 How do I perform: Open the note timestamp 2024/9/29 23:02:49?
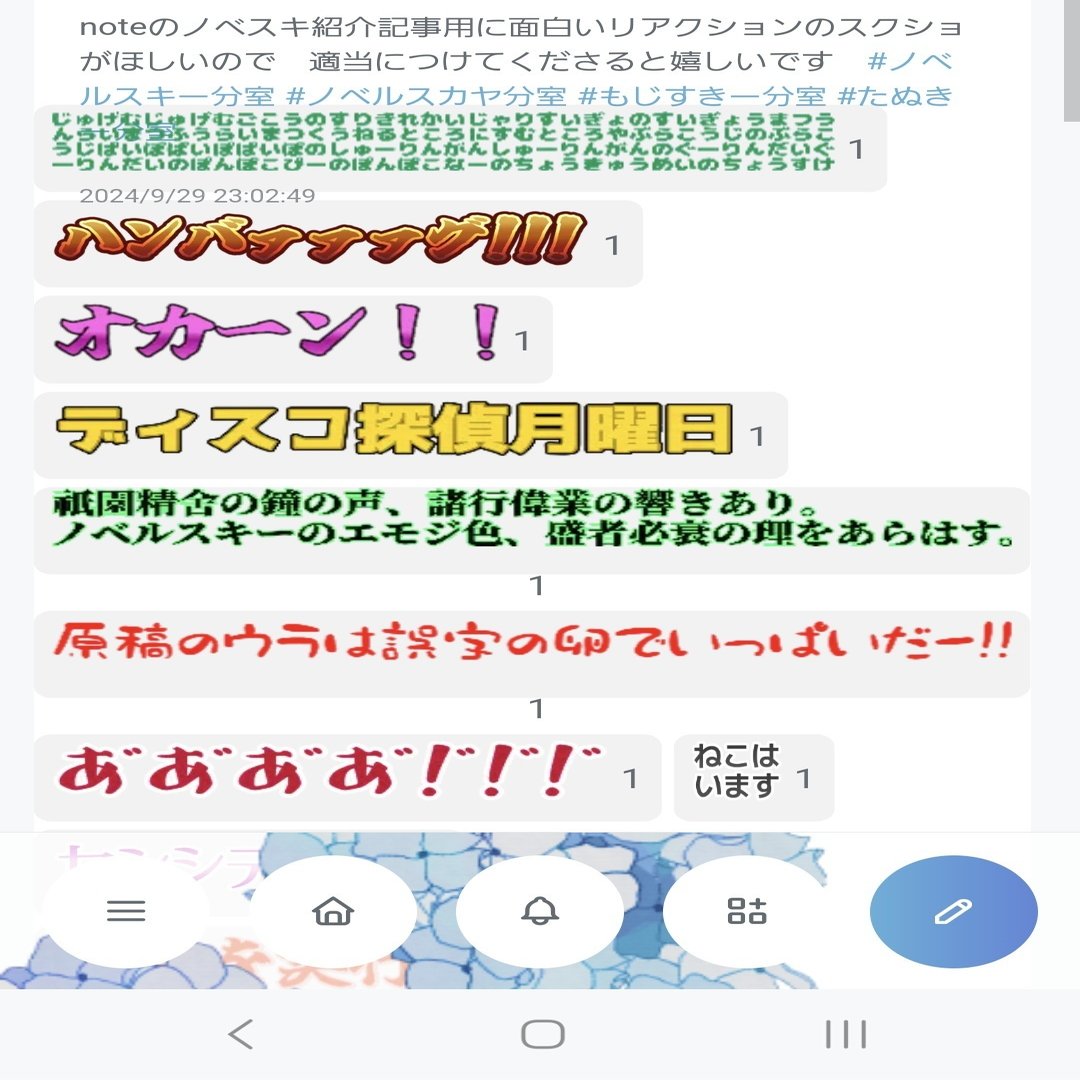[197, 196]
